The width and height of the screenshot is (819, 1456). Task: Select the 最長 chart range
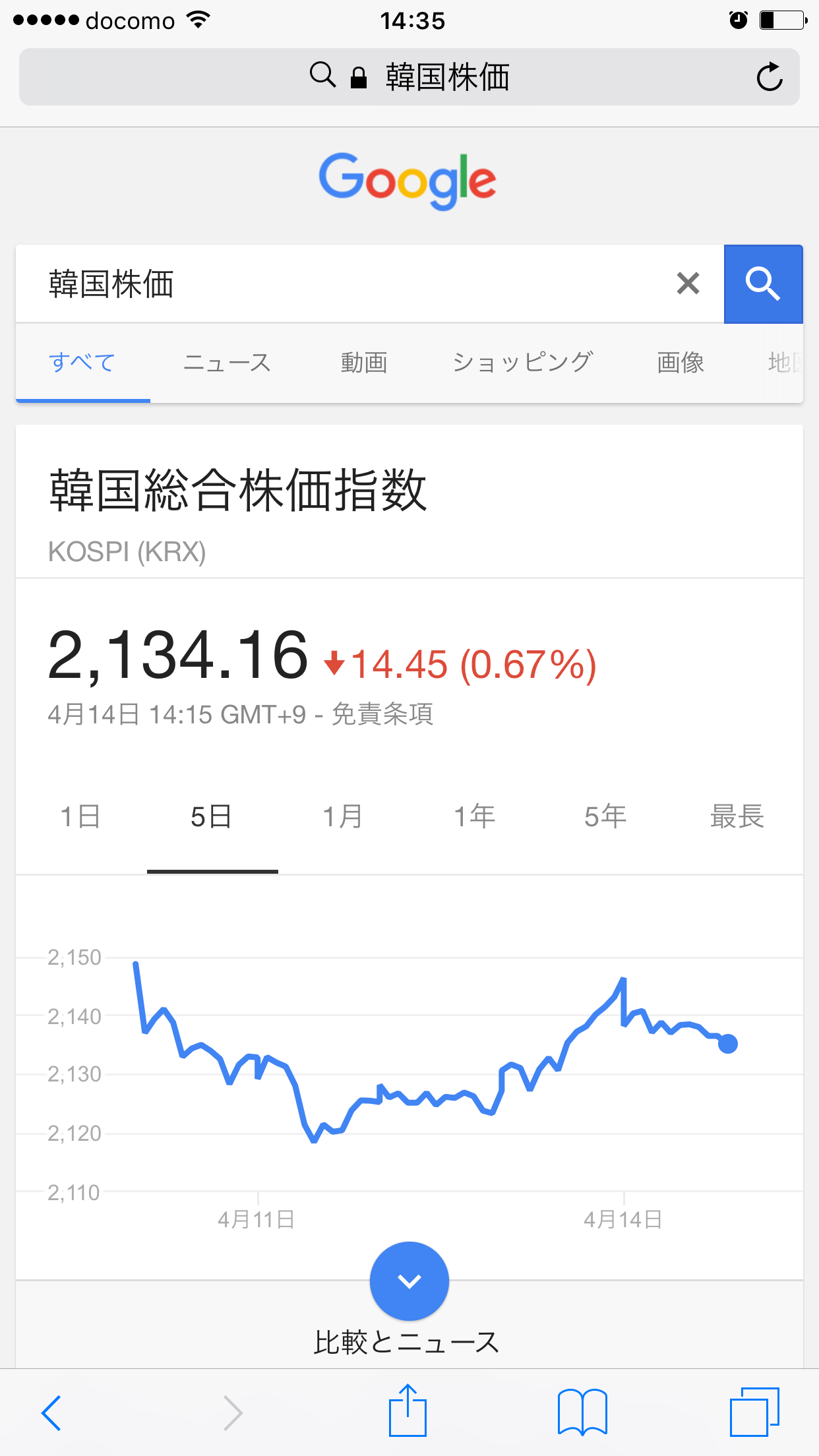(x=737, y=816)
